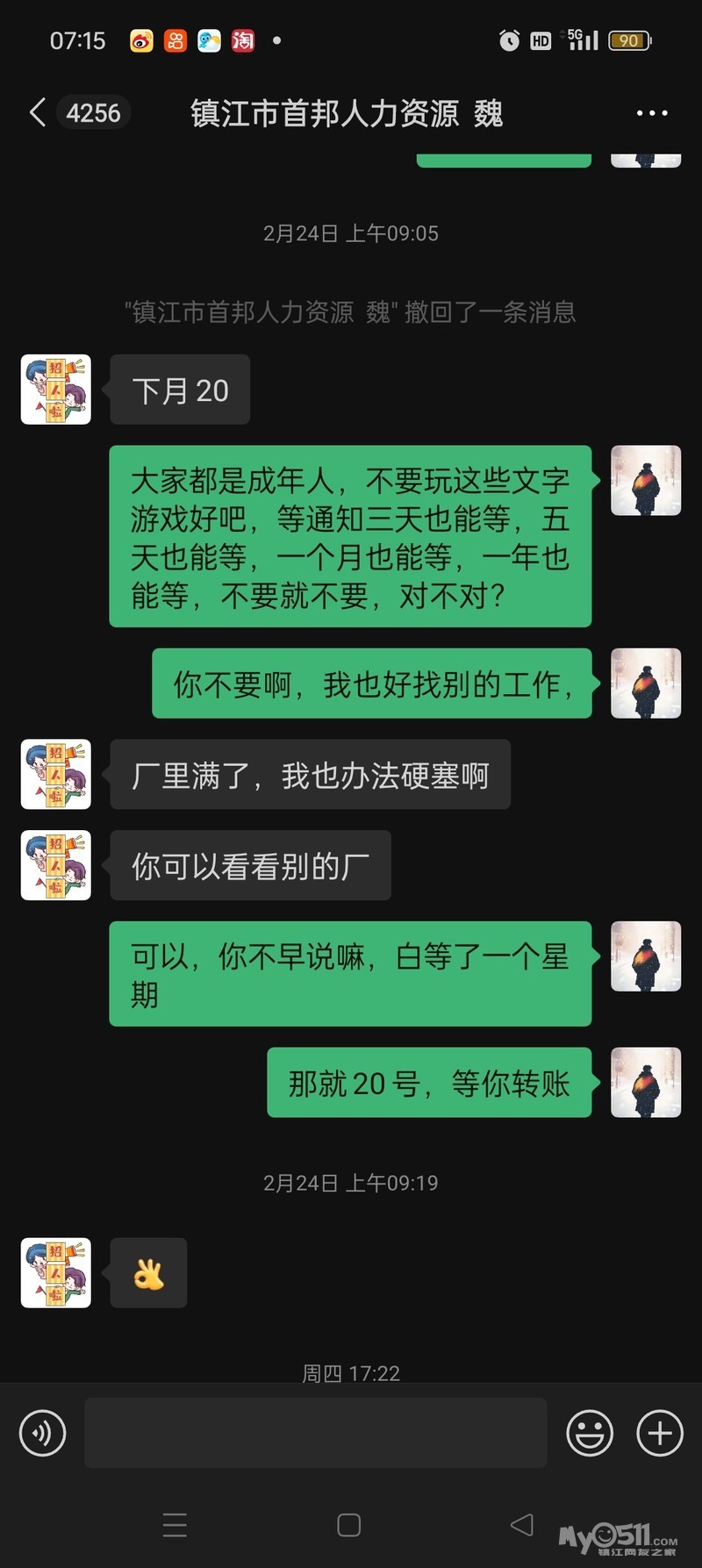Open contact avatar beside 下月20 message
702x1568 pixels.
(56, 390)
